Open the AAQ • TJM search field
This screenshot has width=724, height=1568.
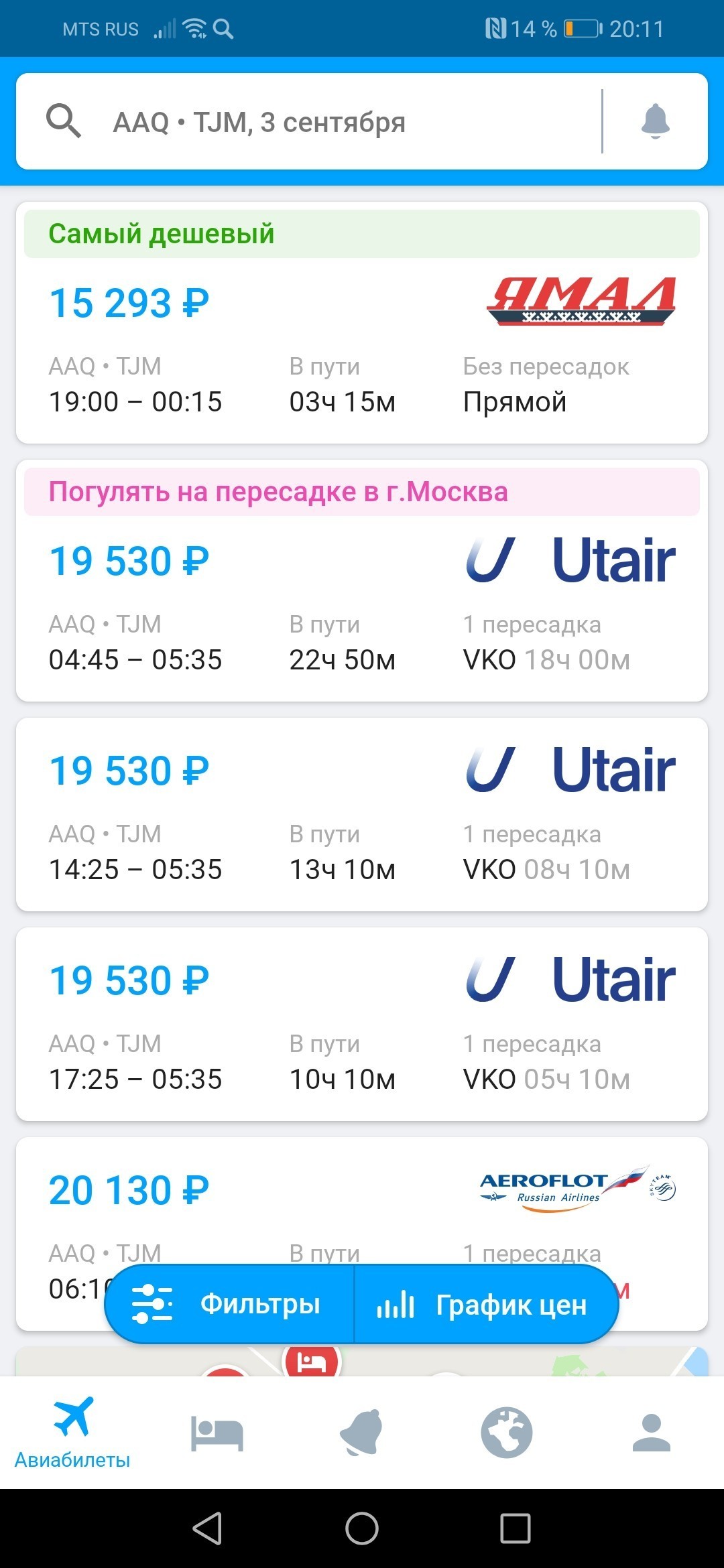pyautogui.click(x=308, y=122)
